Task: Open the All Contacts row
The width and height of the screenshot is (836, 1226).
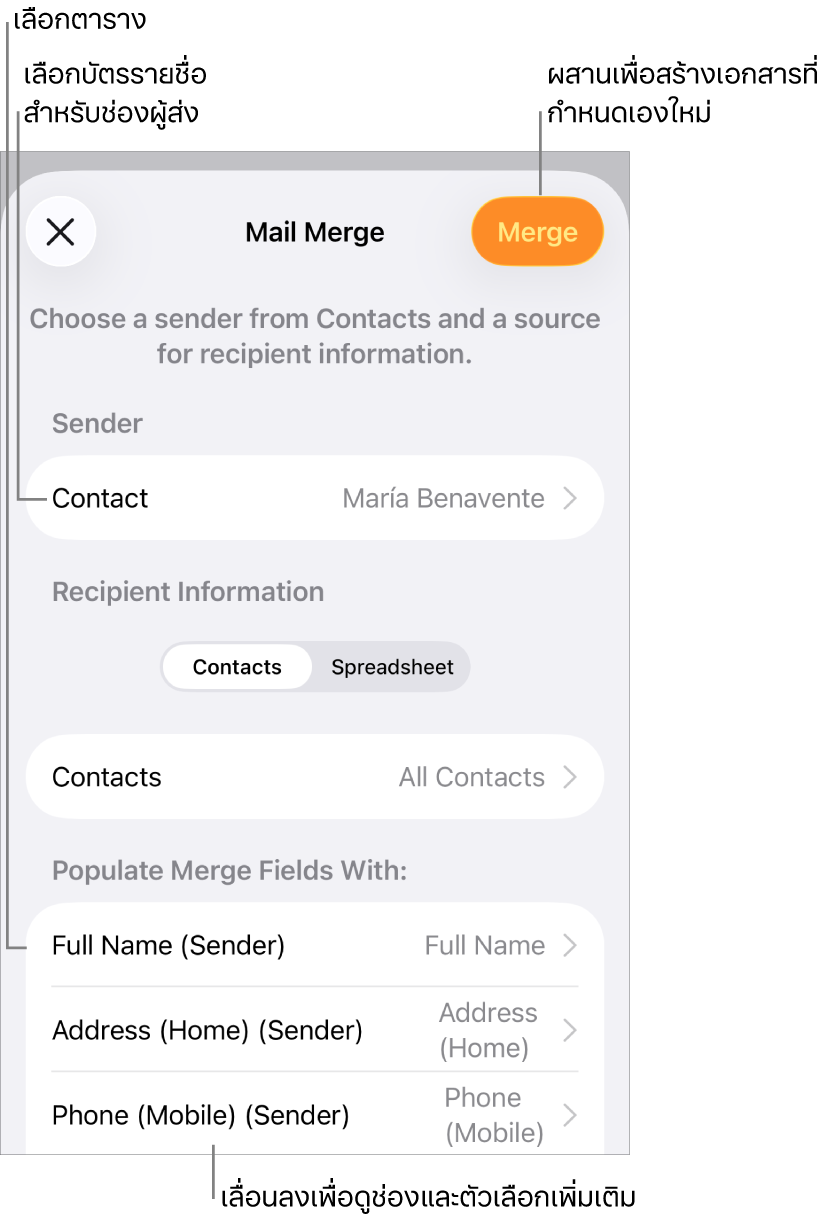Action: [x=314, y=777]
